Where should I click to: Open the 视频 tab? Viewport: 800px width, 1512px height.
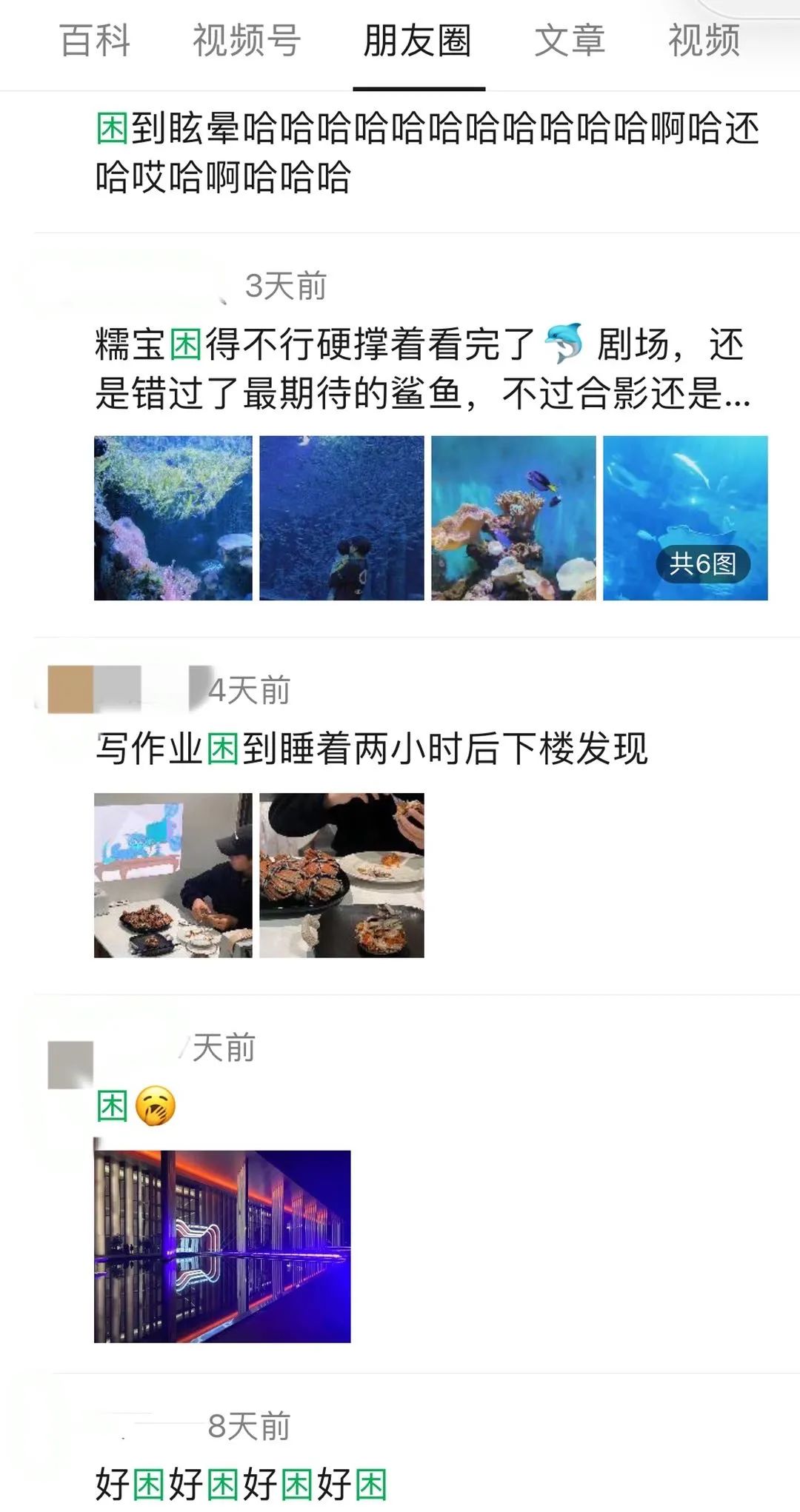(x=704, y=41)
